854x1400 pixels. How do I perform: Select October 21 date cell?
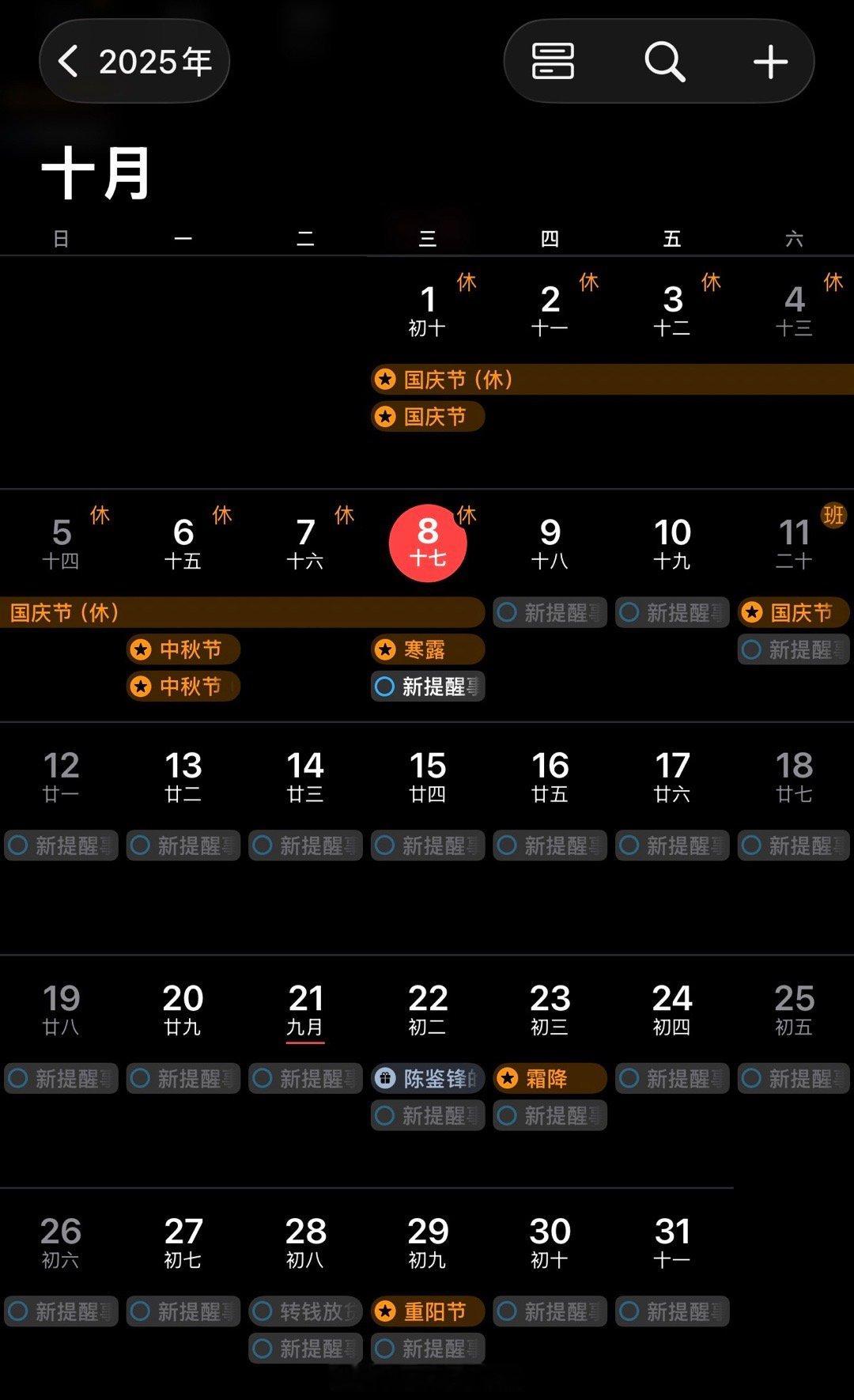pos(306,1008)
